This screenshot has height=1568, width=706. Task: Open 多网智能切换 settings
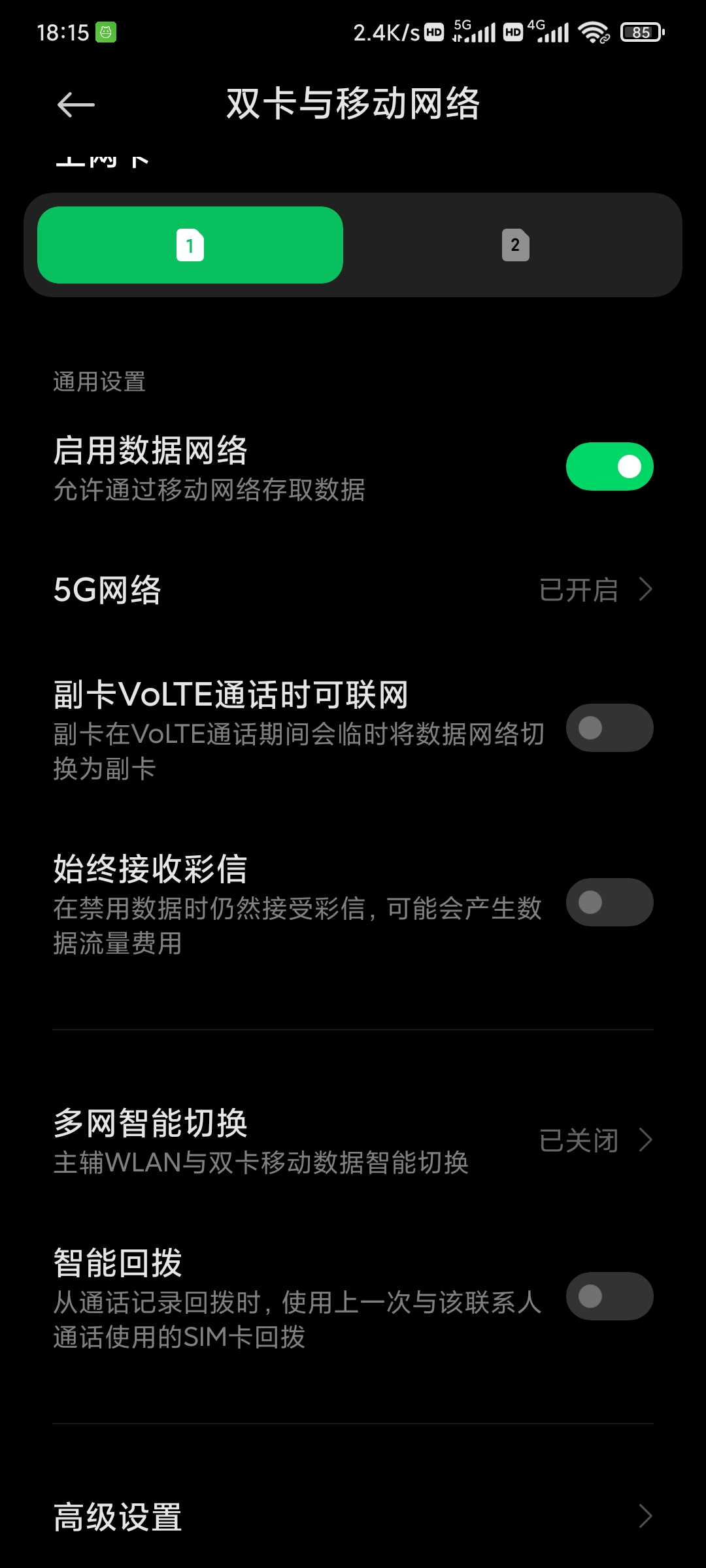[353, 1141]
